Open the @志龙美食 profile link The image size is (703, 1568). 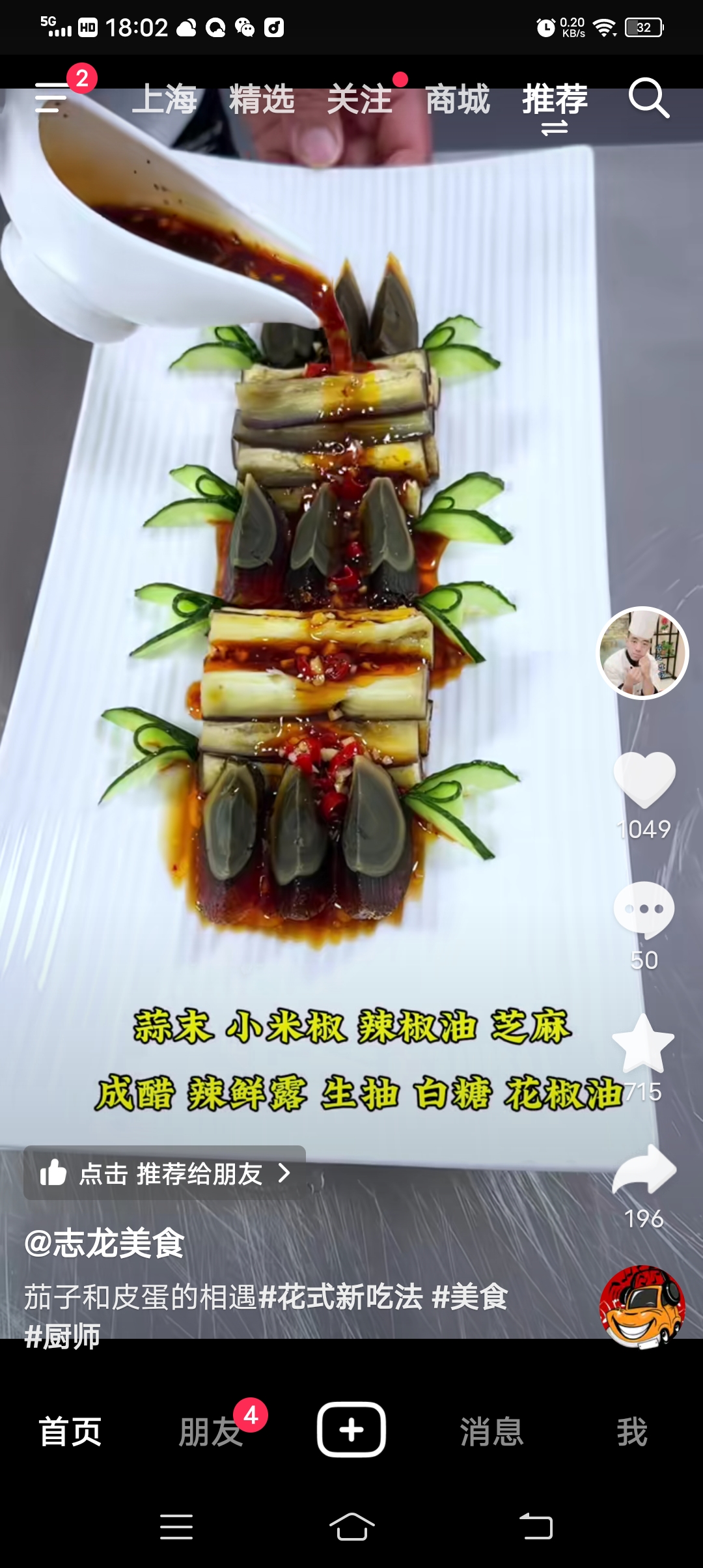click(x=104, y=1242)
